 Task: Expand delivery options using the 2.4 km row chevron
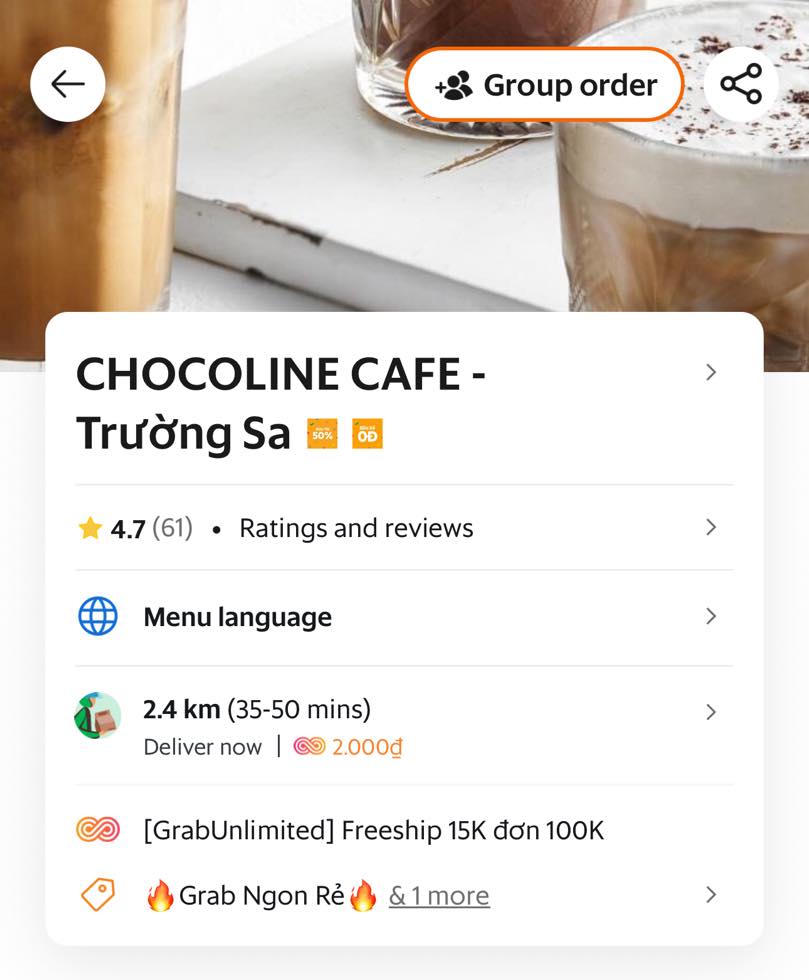pyautogui.click(x=711, y=712)
